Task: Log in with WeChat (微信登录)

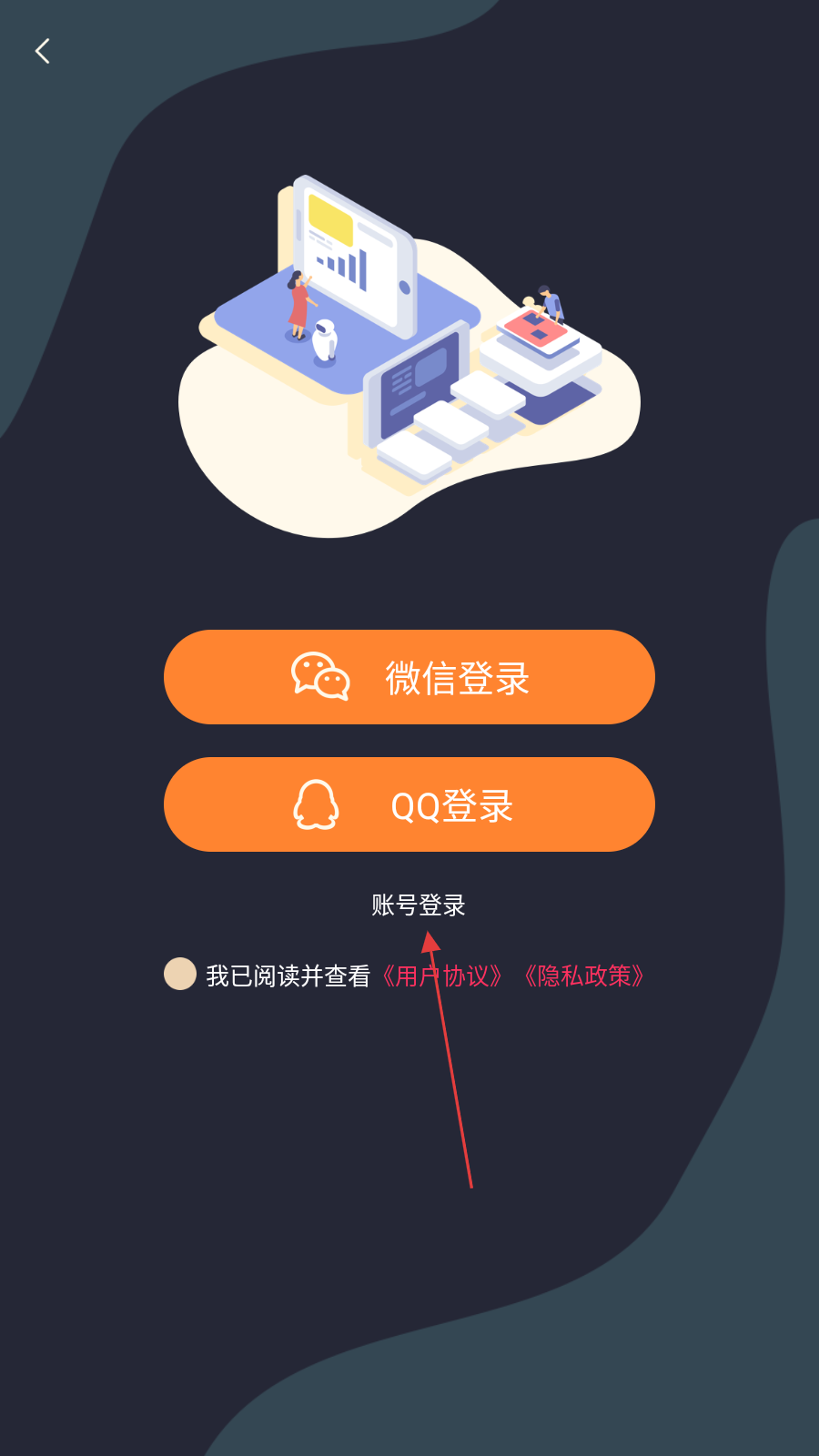Action: coord(409,677)
